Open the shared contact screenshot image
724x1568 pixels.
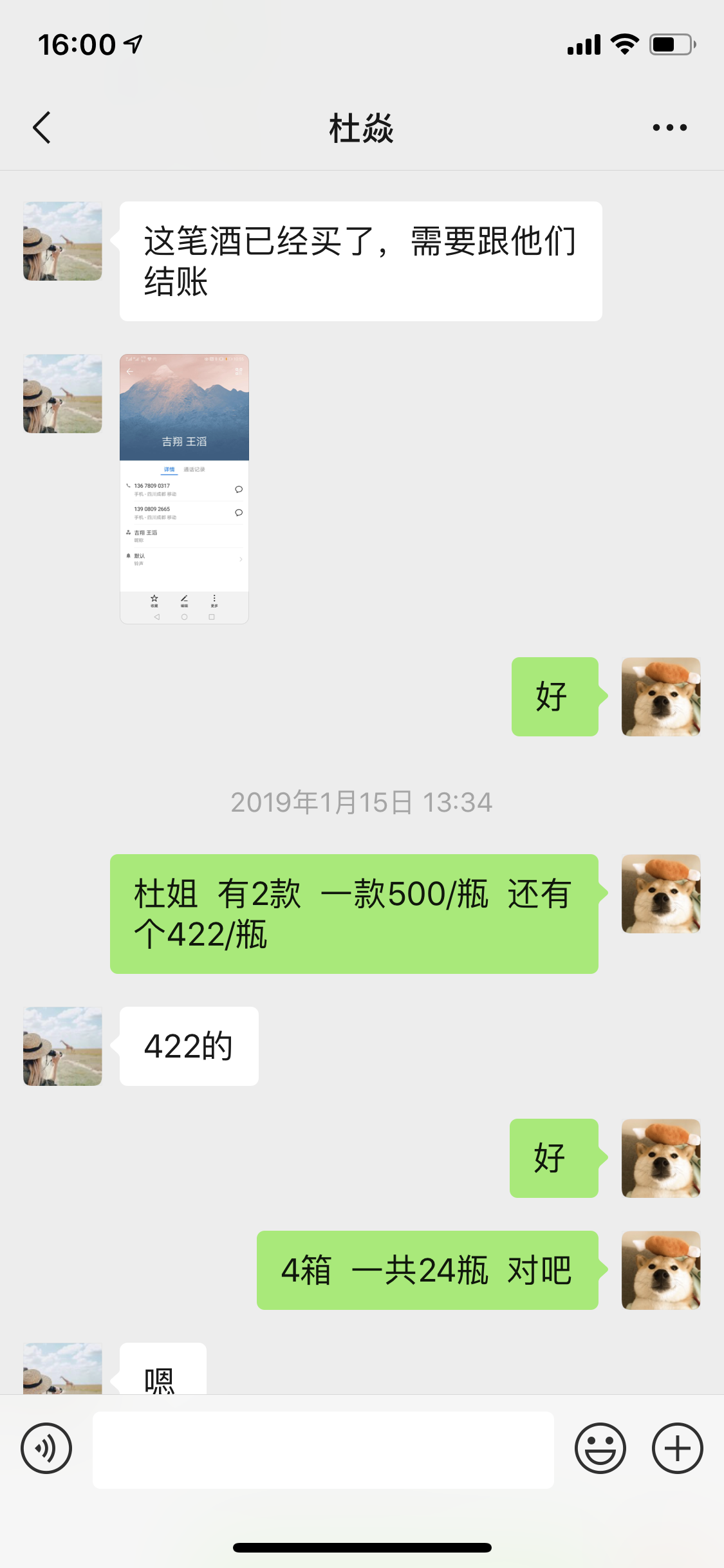tap(184, 489)
